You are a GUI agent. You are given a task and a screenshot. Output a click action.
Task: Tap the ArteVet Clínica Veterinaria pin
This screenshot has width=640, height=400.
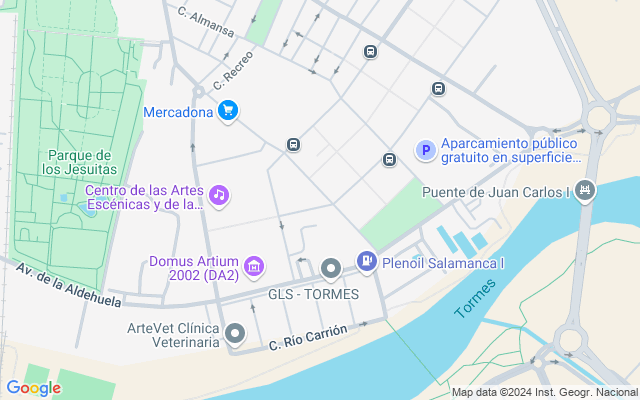[x=235, y=333]
